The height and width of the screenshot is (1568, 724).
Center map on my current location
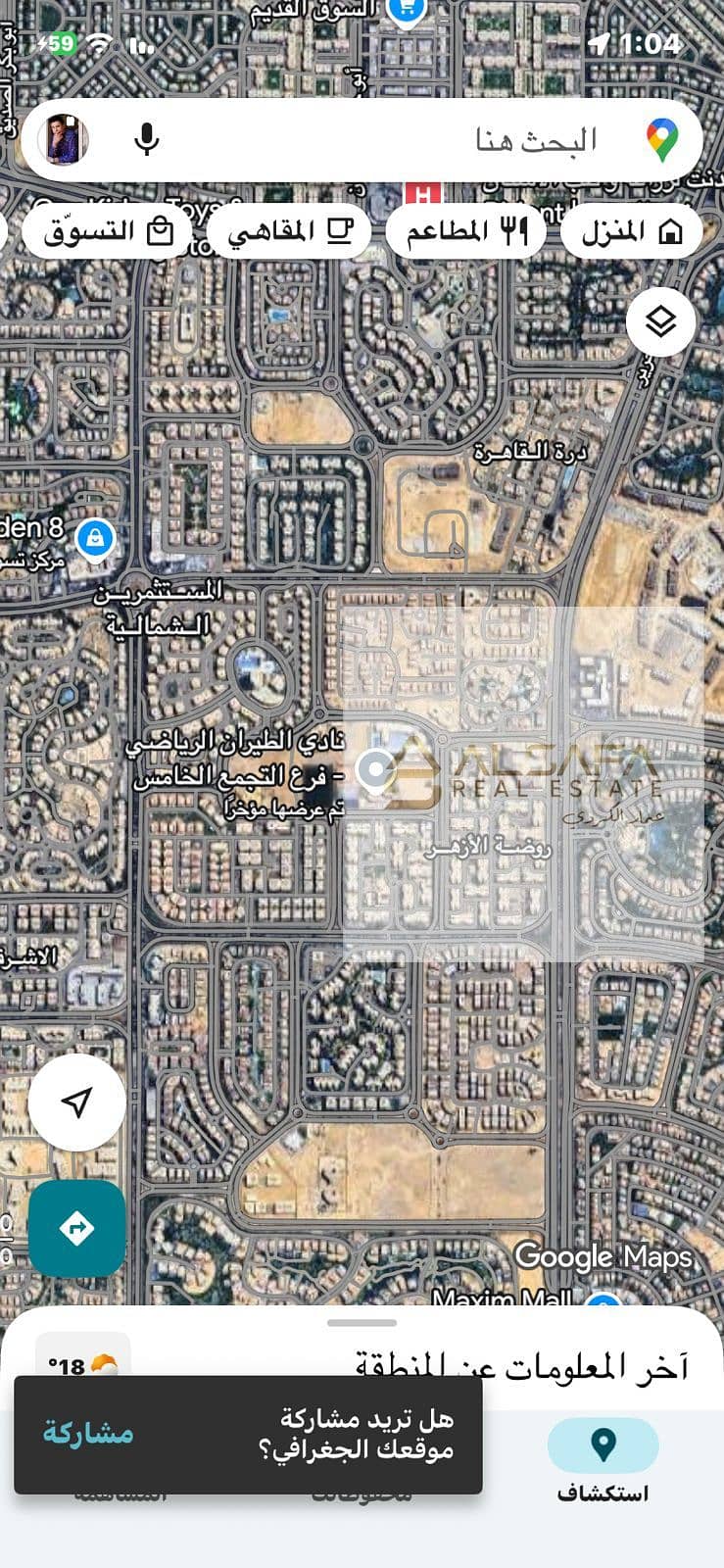[77, 1102]
